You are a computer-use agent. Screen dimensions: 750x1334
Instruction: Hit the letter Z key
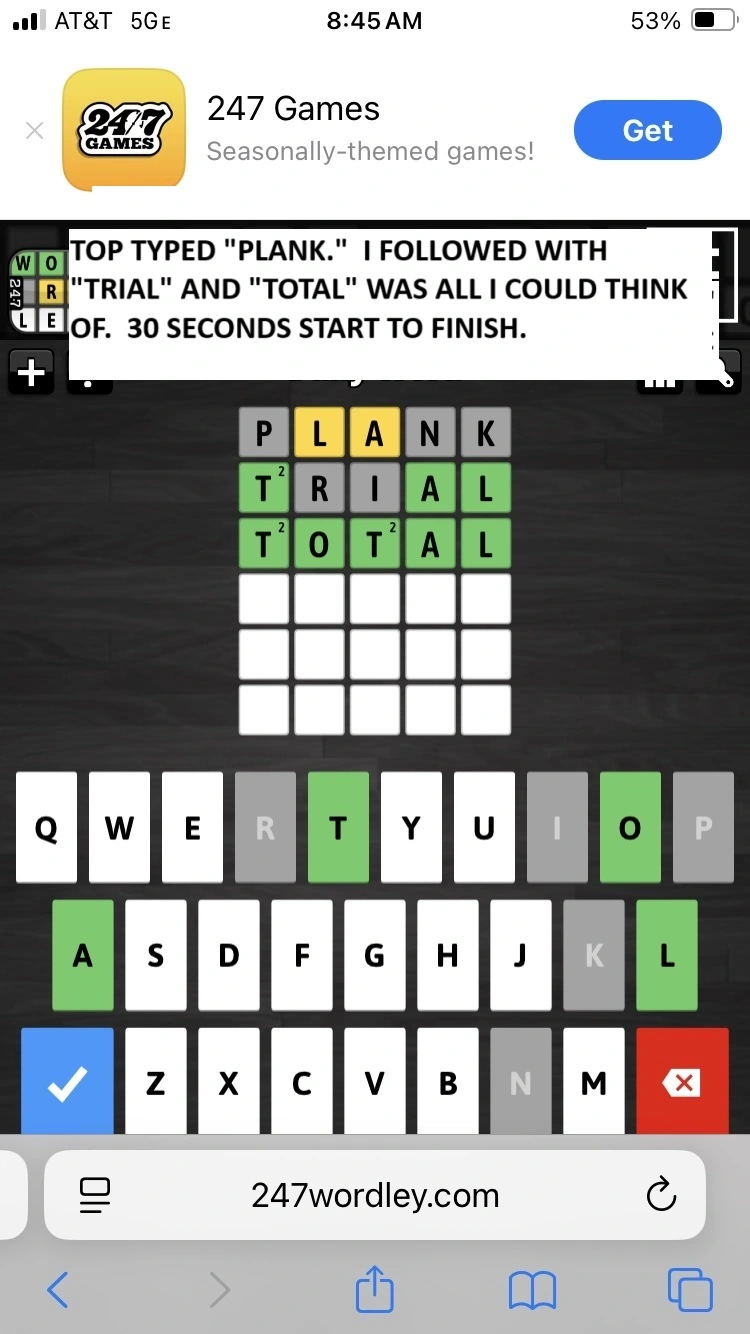(x=155, y=1082)
